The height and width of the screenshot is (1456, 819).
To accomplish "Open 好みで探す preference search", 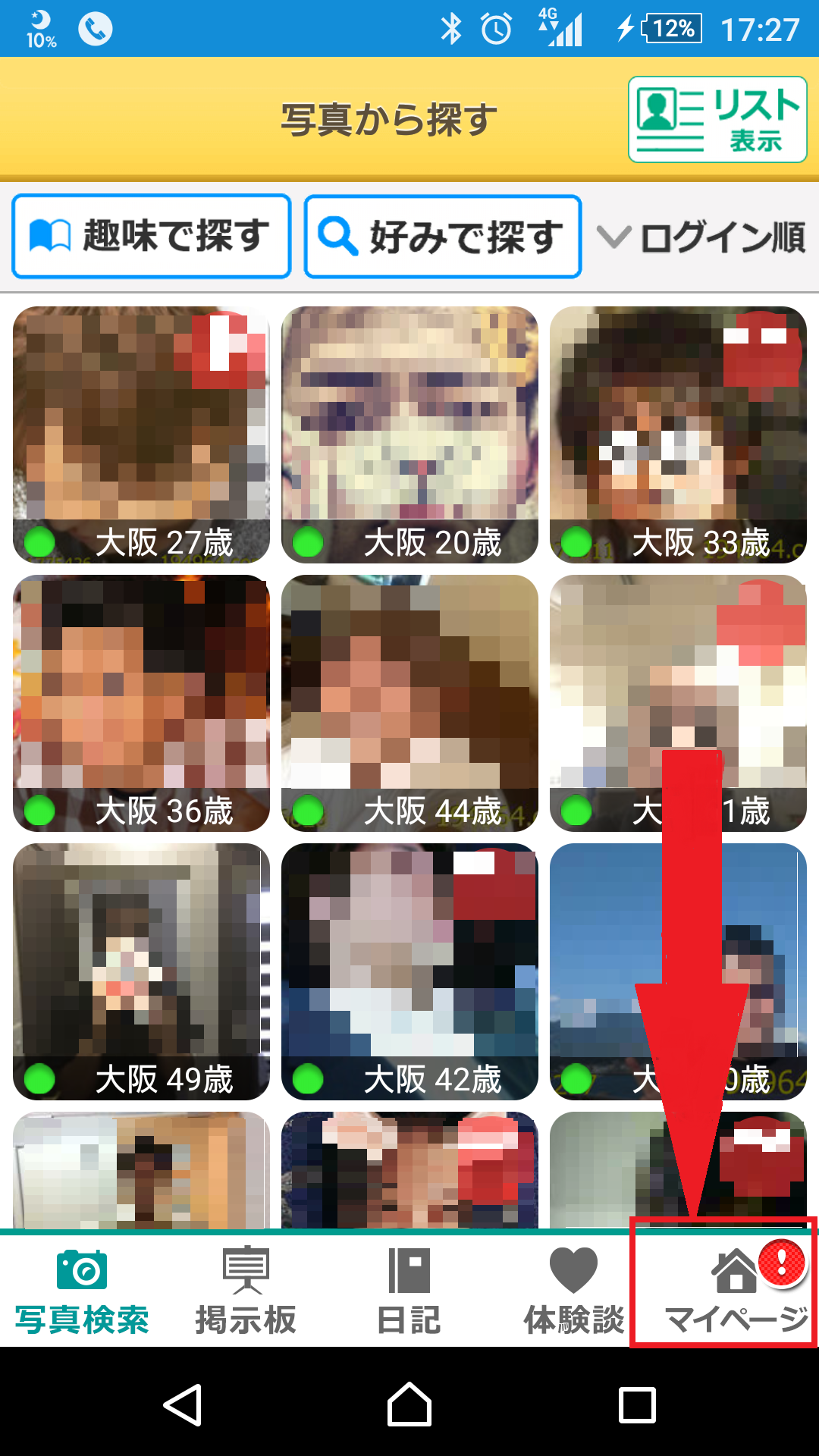I will click(x=443, y=237).
